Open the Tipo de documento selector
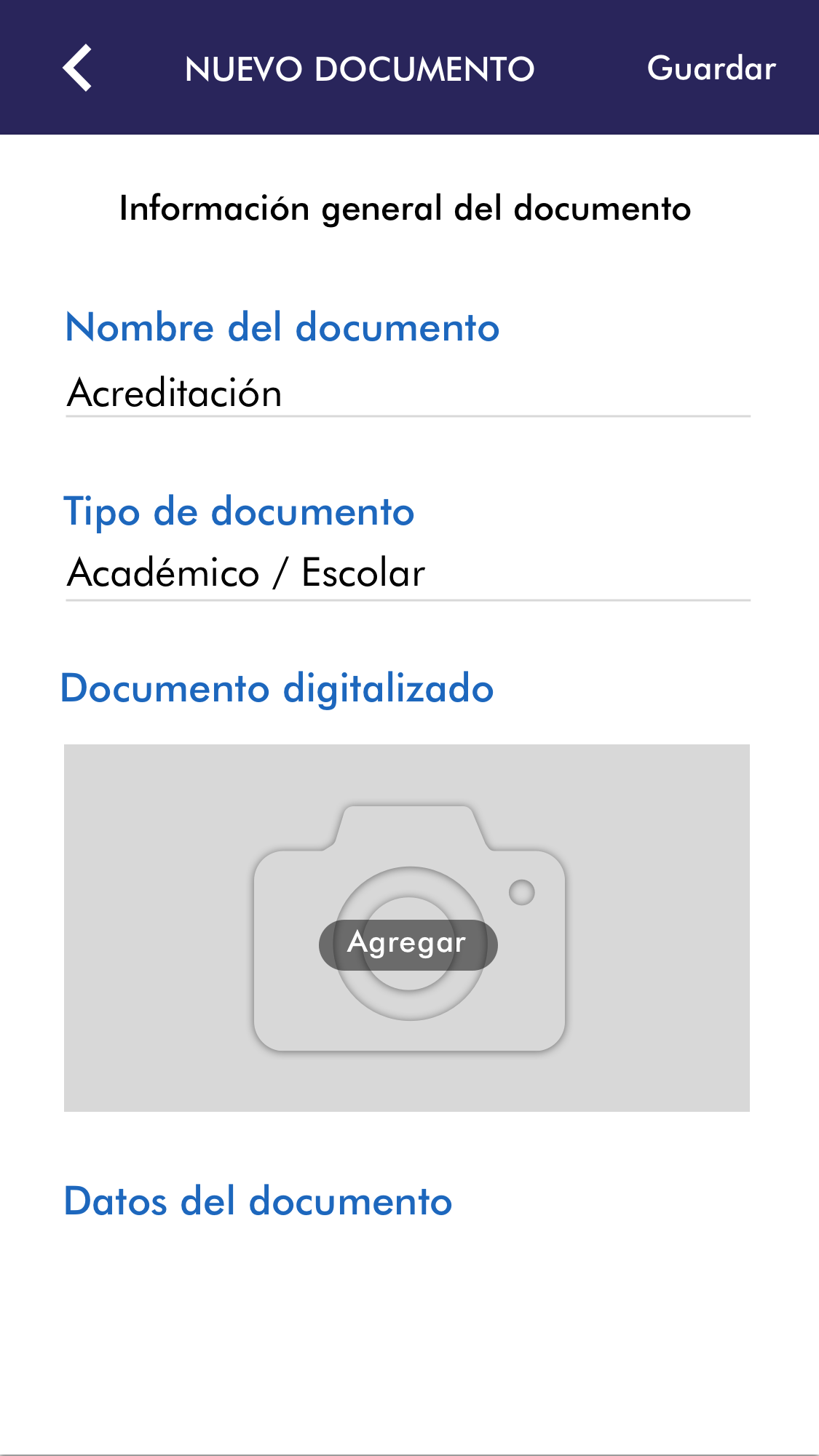Viewport: 819px width, 1456px height. pos(408,573)
